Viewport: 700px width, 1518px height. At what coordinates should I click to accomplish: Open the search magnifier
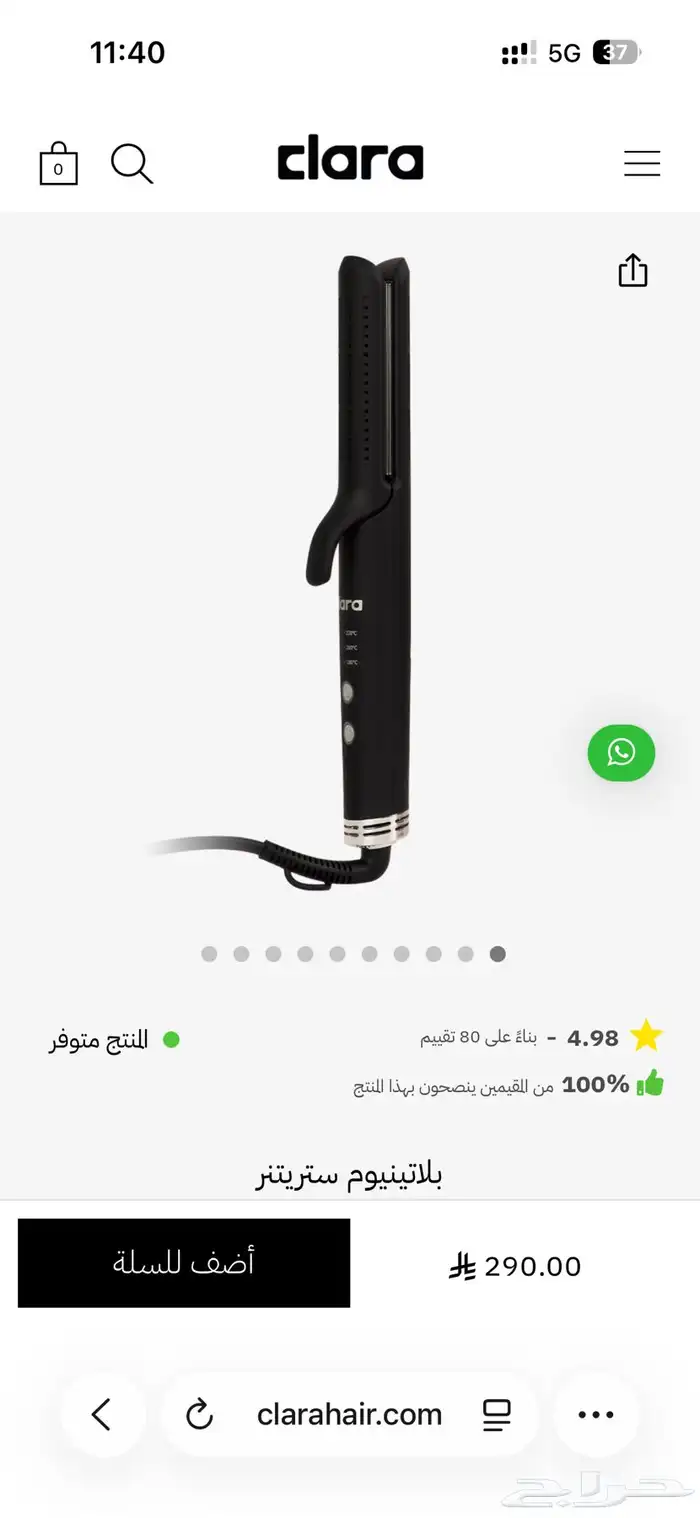pyautogui.click(x=131, y=163)
